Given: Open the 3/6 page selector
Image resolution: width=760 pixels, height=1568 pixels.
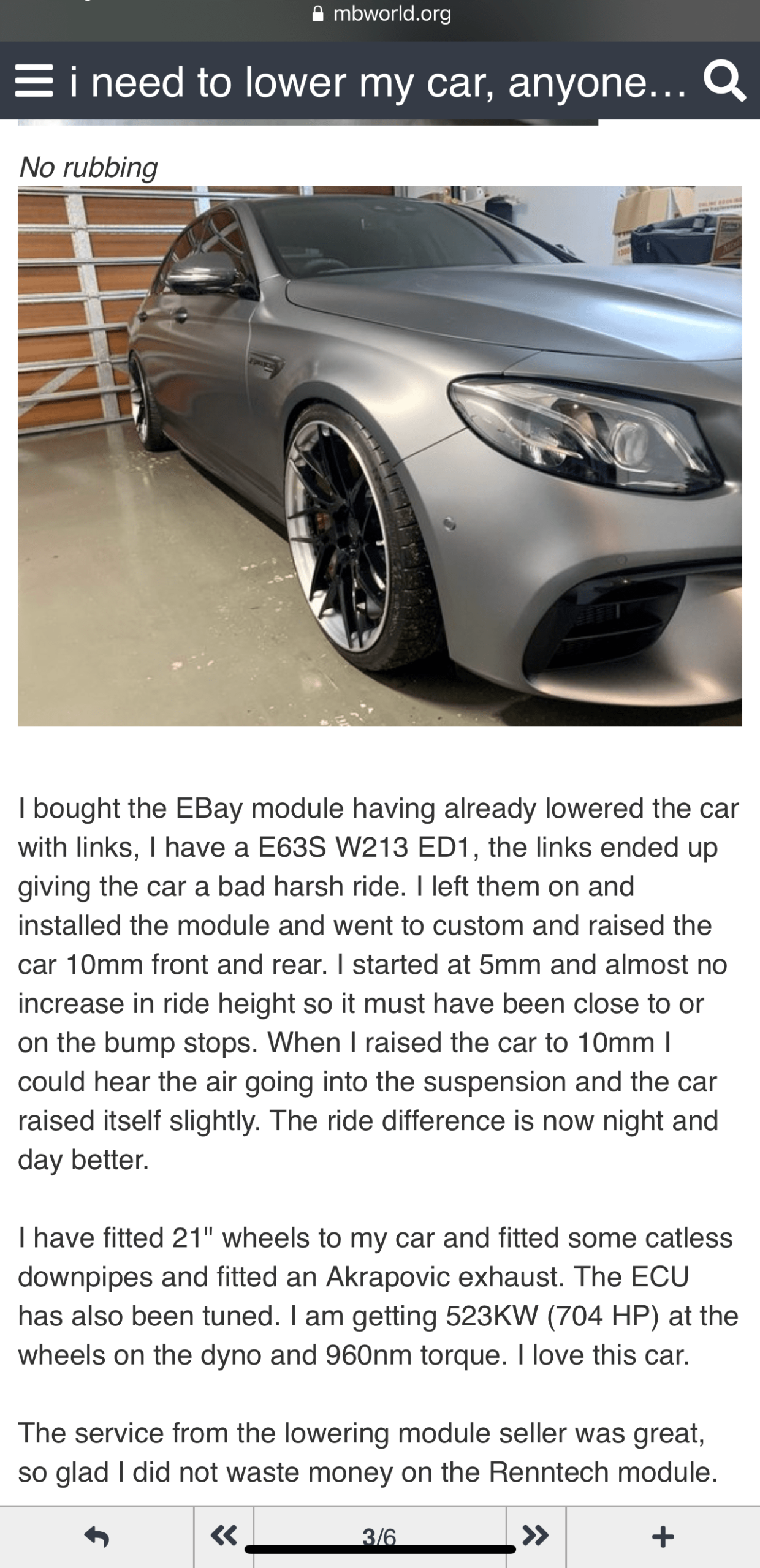Looking at the screenshot, I should coord(379,1536).
